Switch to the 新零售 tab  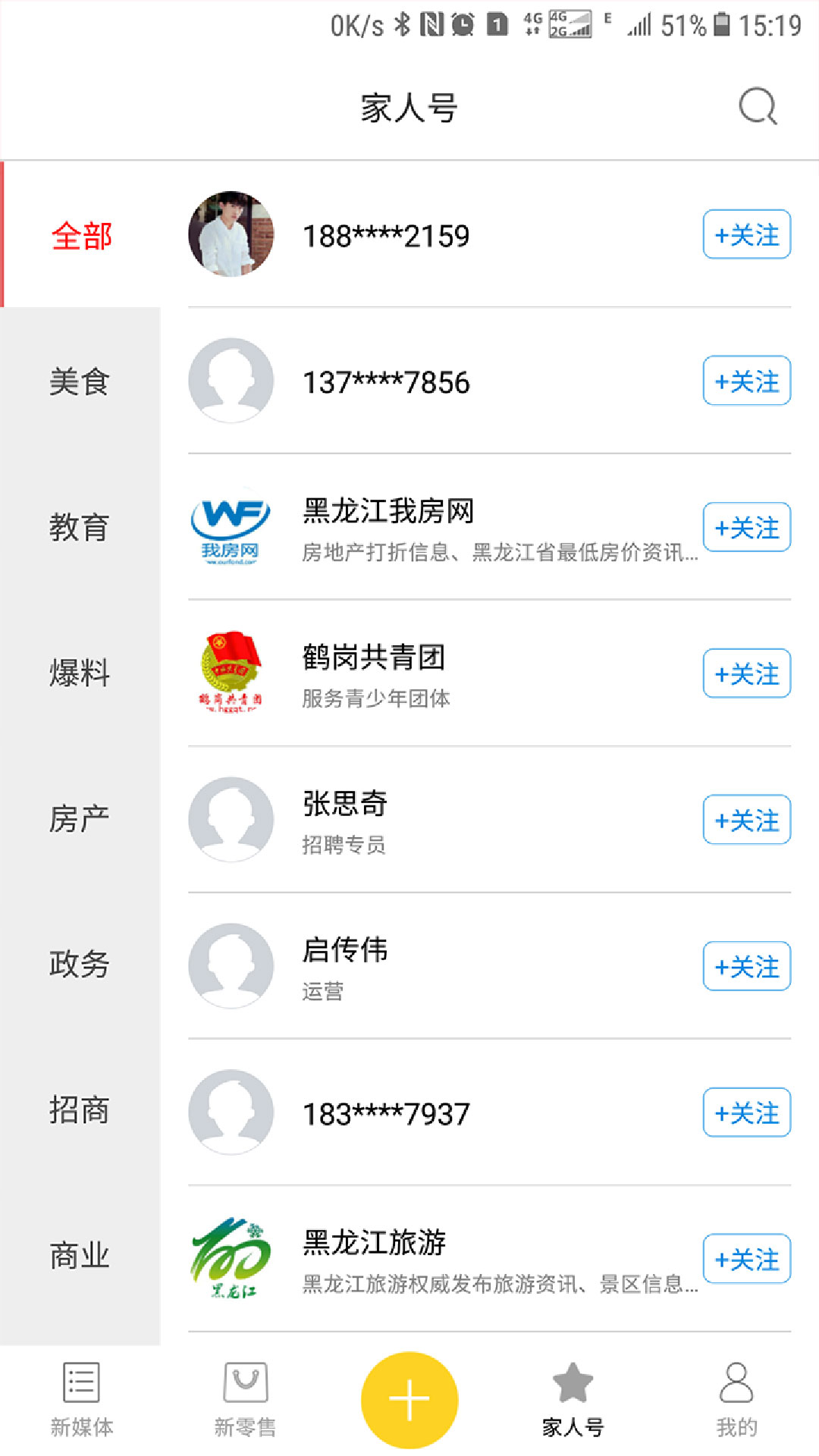point(245,1399)
